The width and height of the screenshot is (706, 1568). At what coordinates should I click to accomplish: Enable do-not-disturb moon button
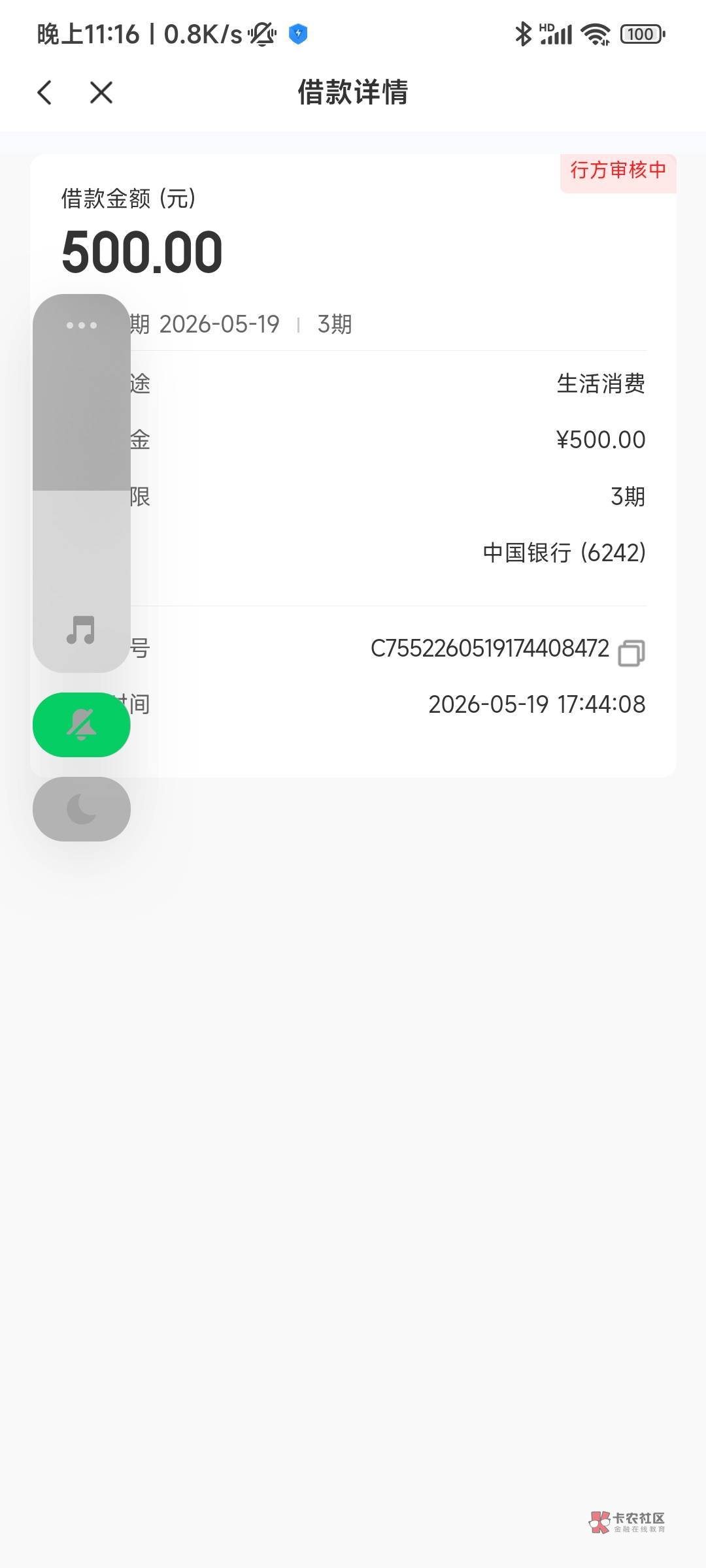(x=82, y=809)
